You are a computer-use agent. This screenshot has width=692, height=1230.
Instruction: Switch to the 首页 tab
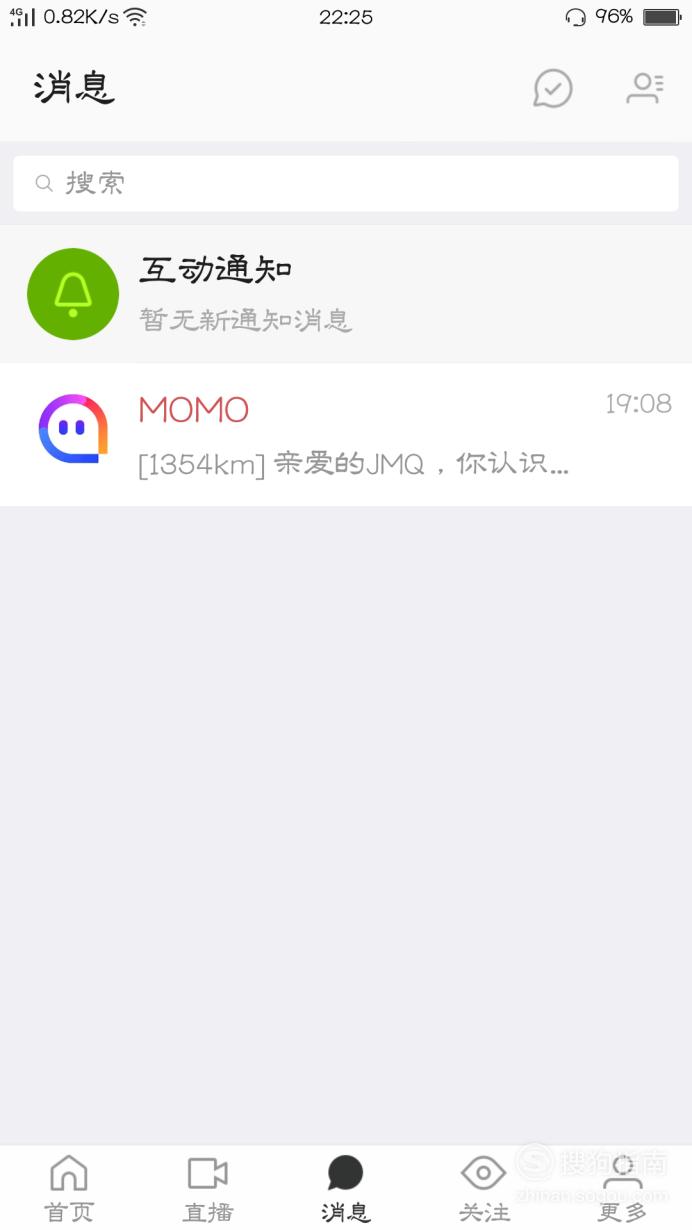point(69,1187)
